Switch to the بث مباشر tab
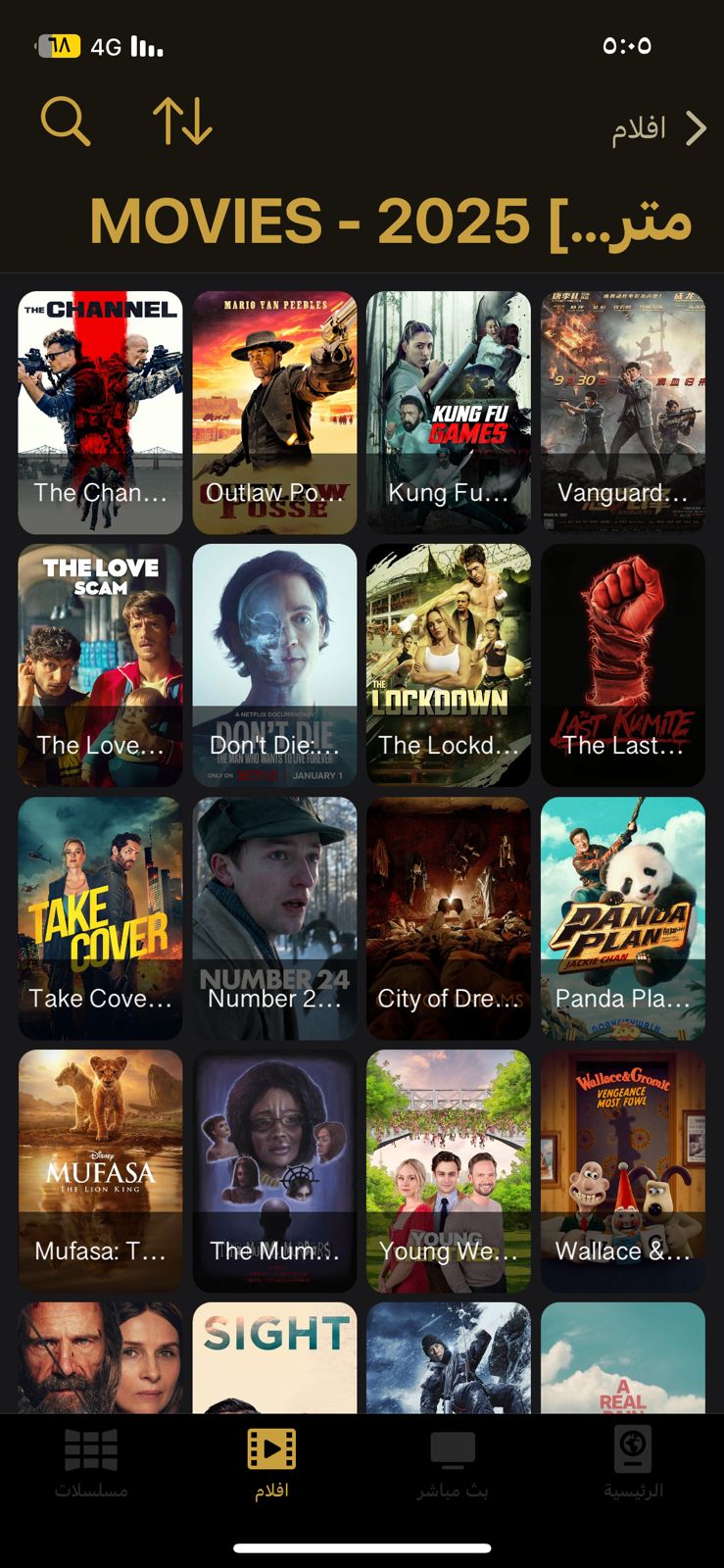 point(452,1463)
